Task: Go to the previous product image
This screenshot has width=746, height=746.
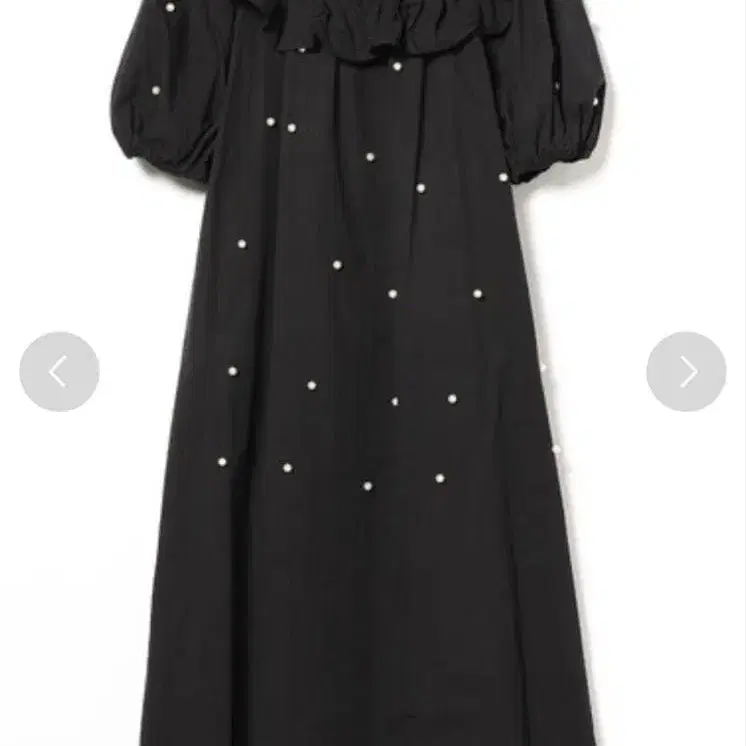Action: pyautogui.click(x=59, y=372)
